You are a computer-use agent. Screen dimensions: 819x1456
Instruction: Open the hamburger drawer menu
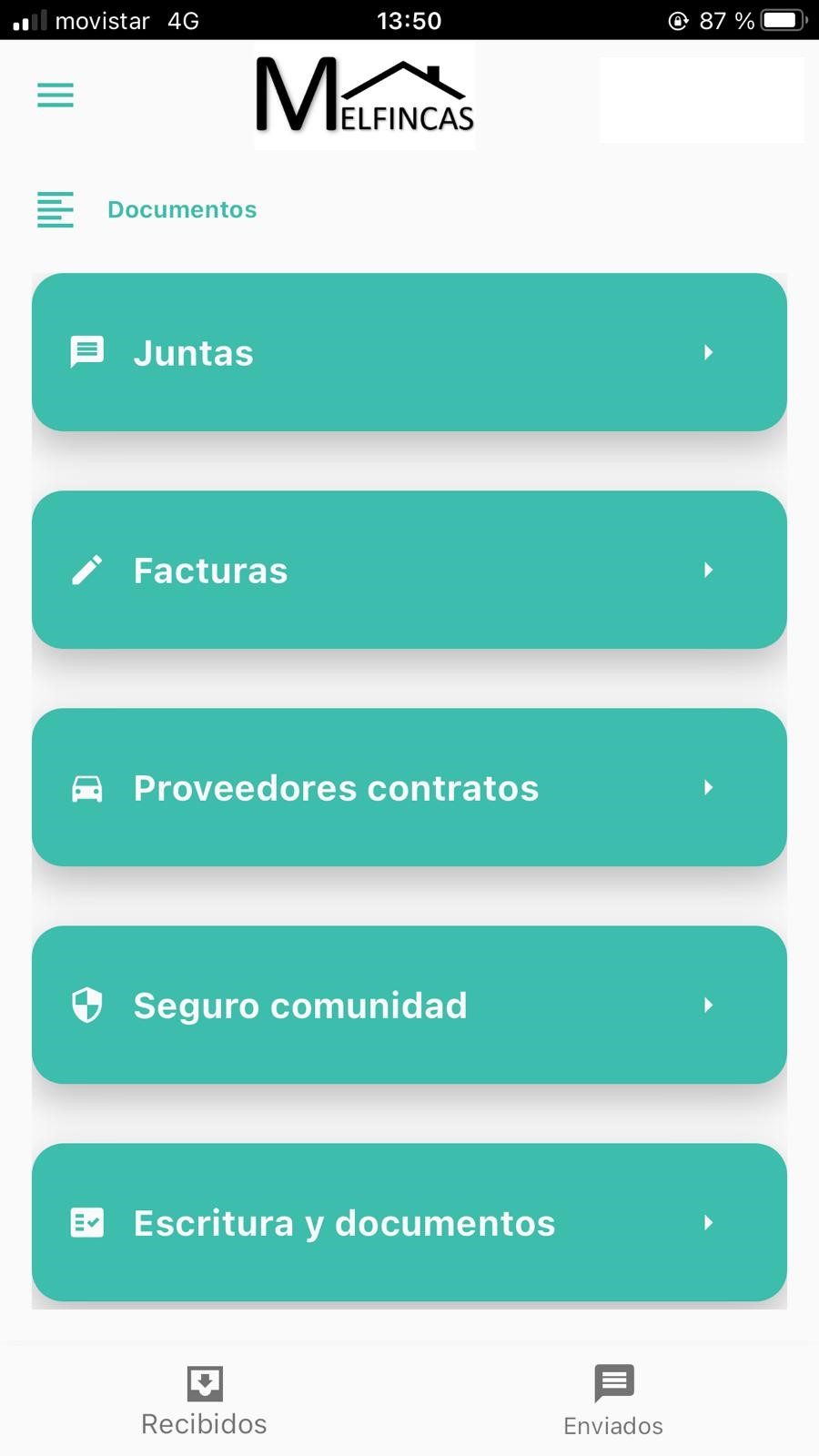coord(55,95)
